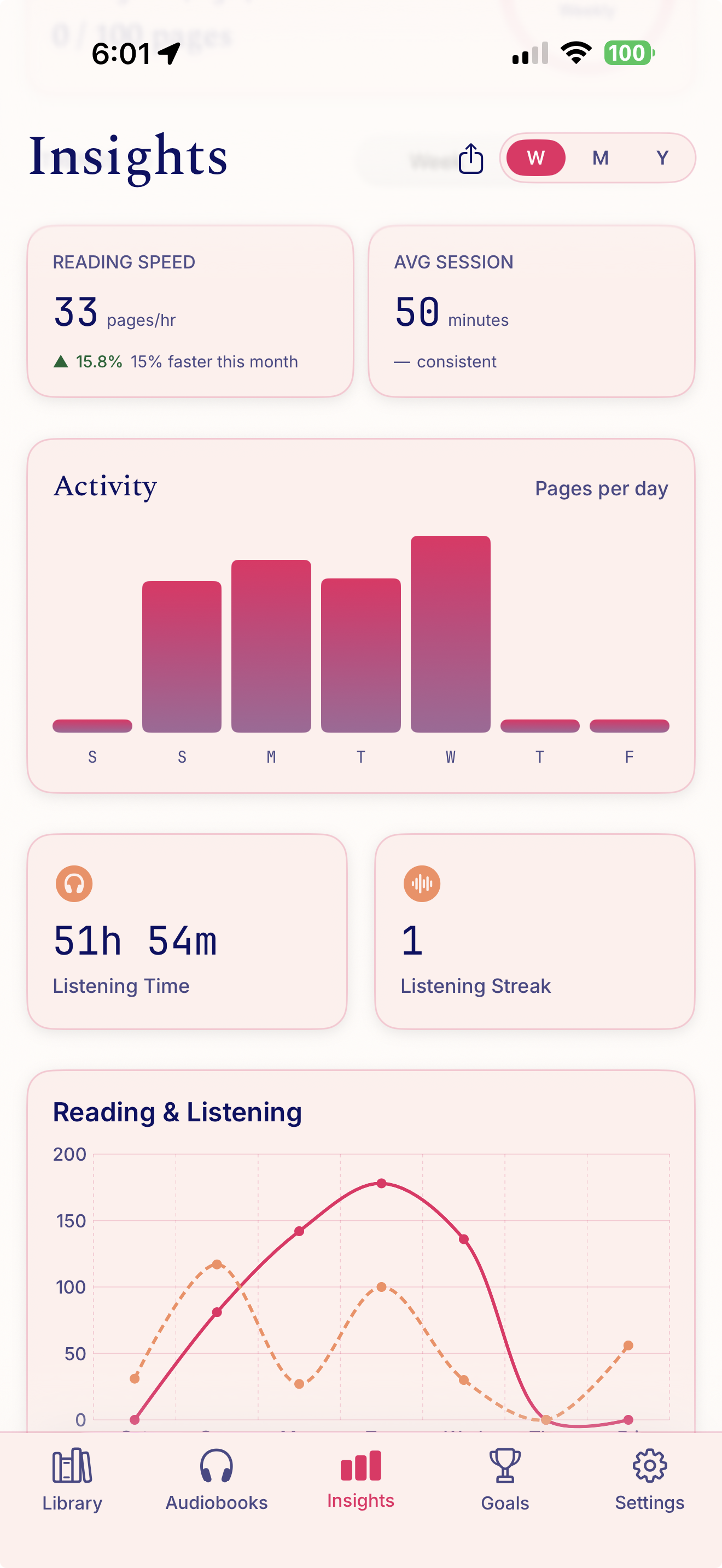Tap the waveform icon on Listening Streak card
This screenshot has width=722, height=1568.
tap(422, 884)
